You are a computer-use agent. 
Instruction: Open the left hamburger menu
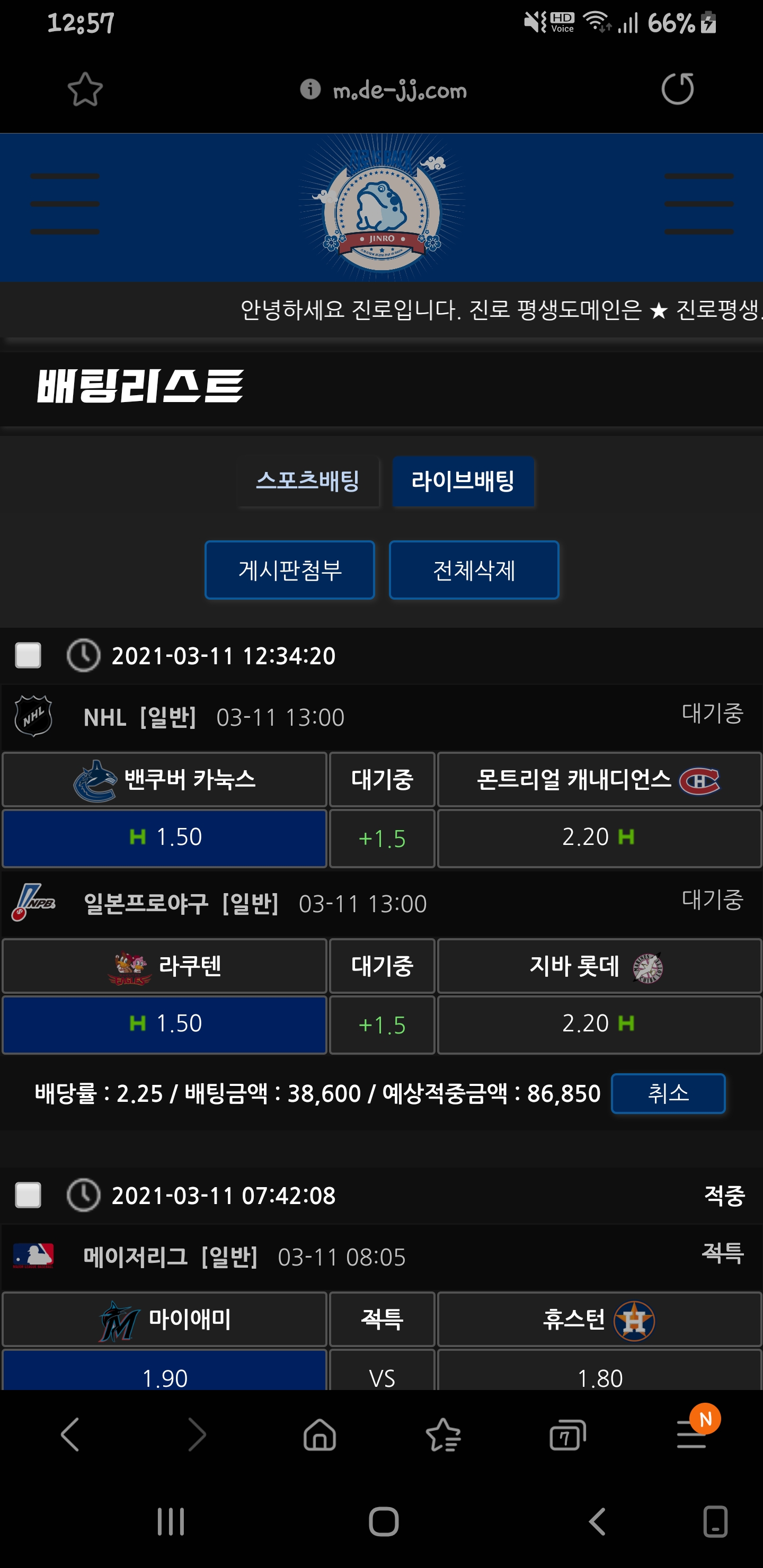[65, 204]
